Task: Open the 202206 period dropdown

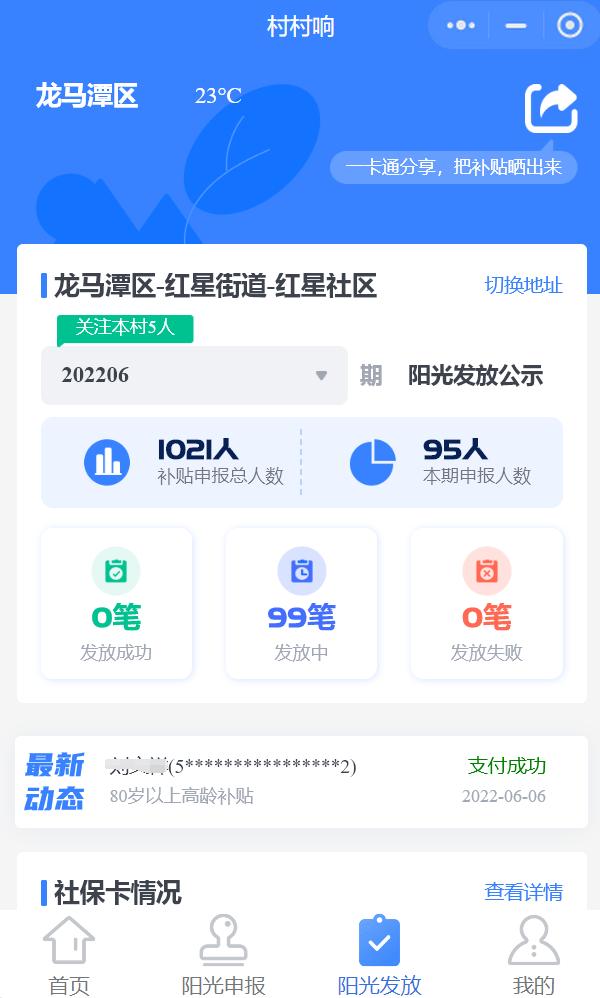Action: tap(194, 376)
